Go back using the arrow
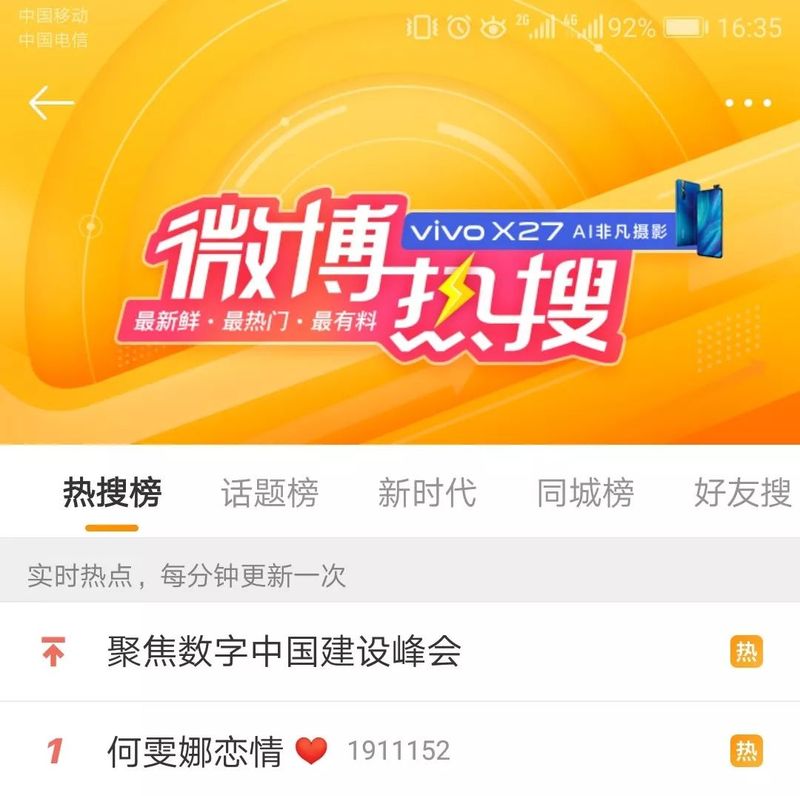The width and height of the screenshot is (800, 796). 51,103
